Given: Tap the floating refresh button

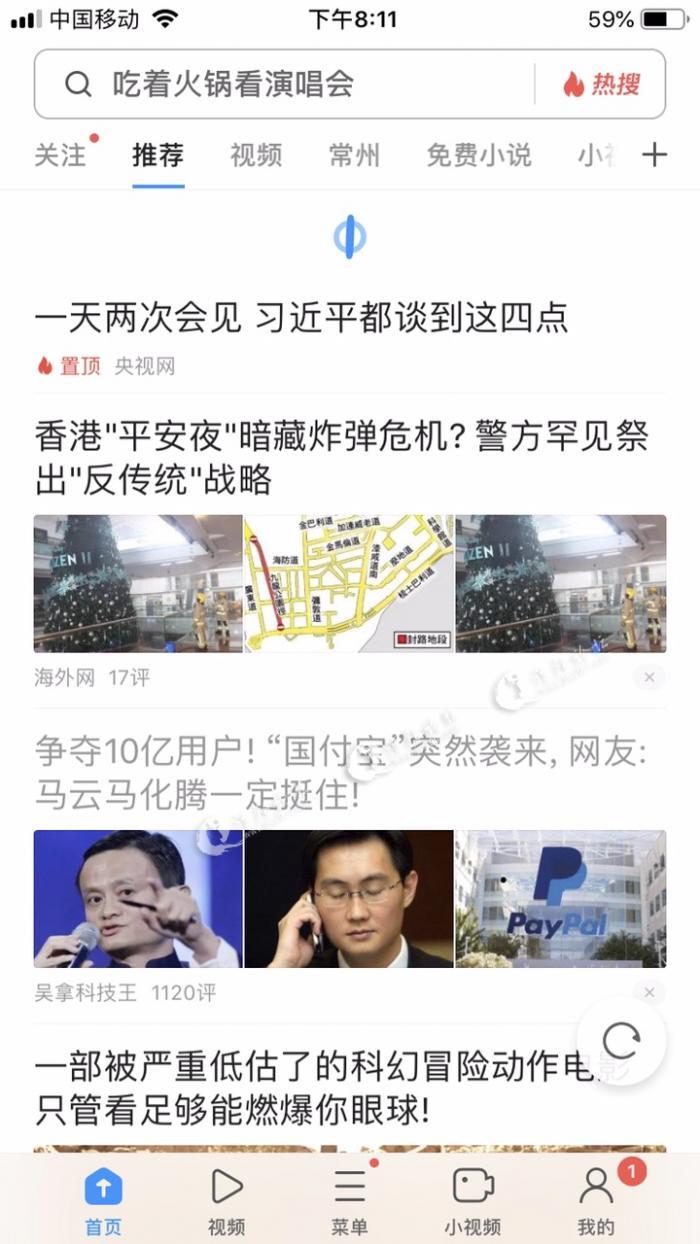Looking at the screenshot, I should click(x=621, y=1042).
